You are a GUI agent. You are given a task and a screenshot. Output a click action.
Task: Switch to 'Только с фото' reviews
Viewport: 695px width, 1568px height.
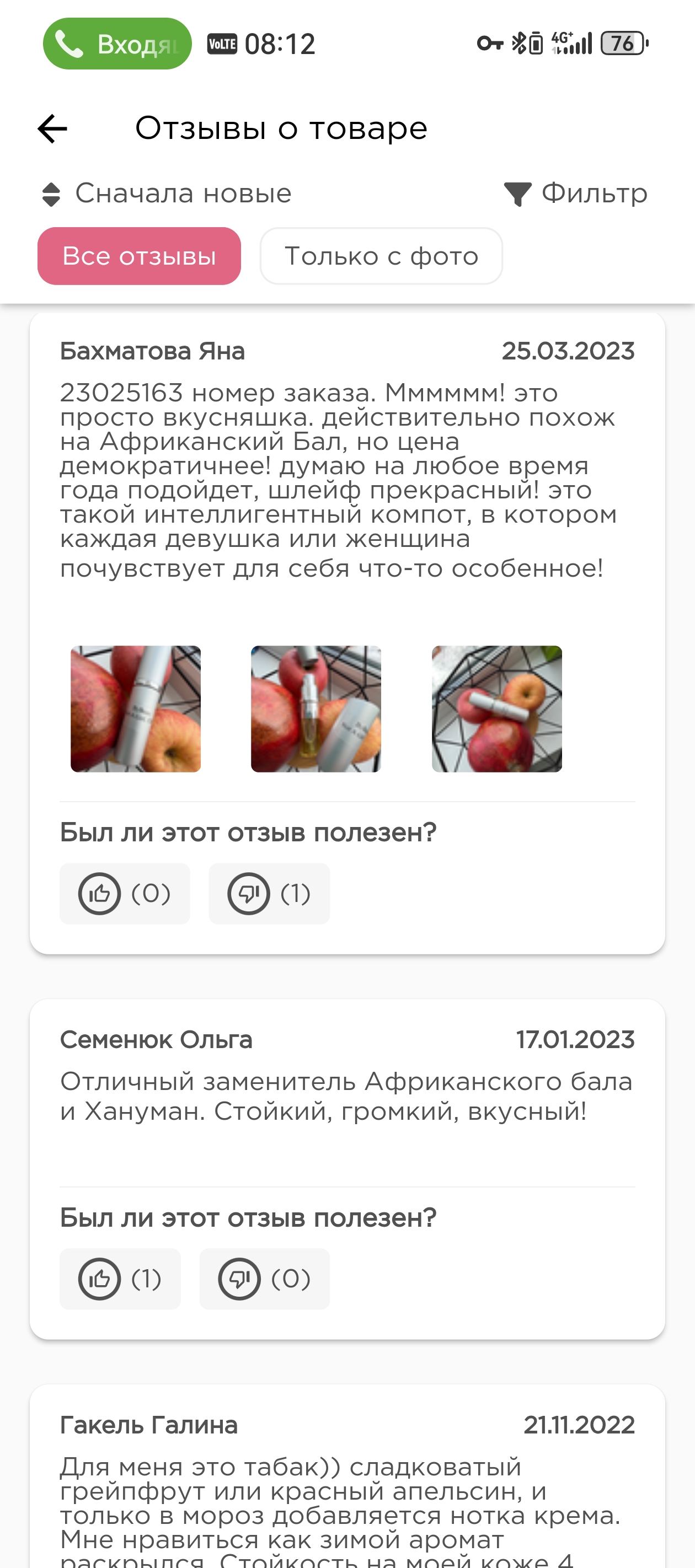point(381,256)
